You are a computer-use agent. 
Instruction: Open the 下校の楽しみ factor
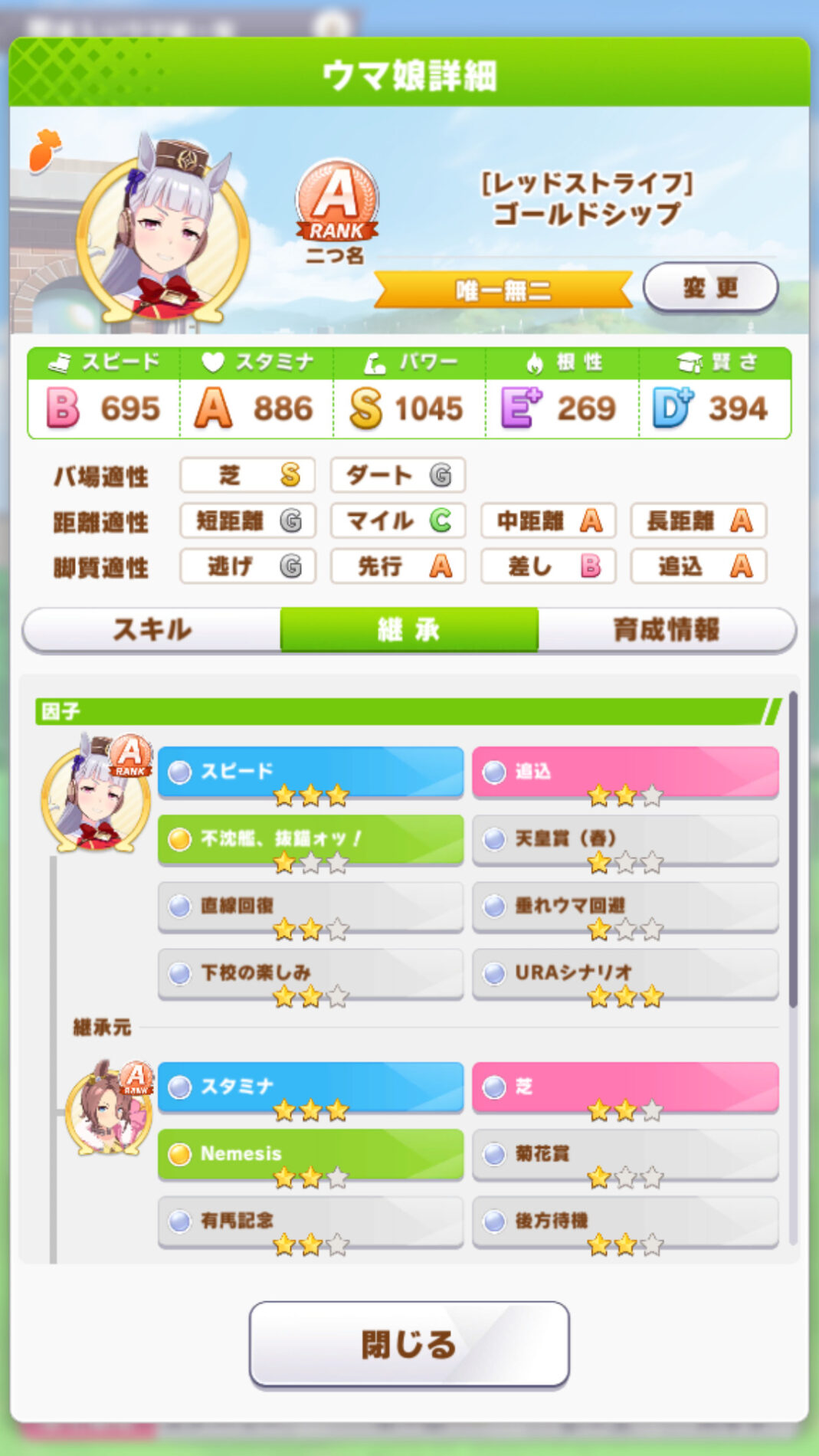tap(310, 973)
